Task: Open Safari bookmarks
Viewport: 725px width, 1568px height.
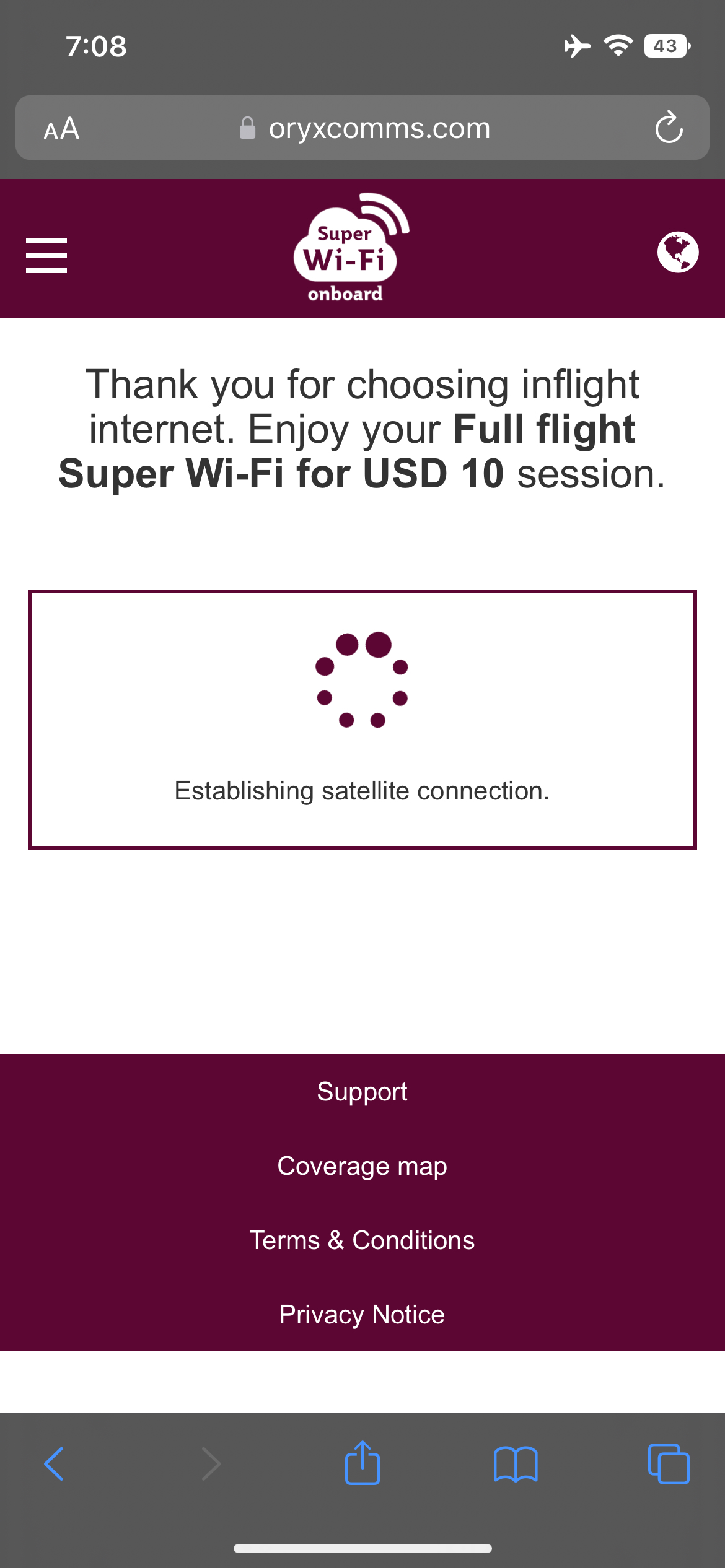Action: 516,1465
